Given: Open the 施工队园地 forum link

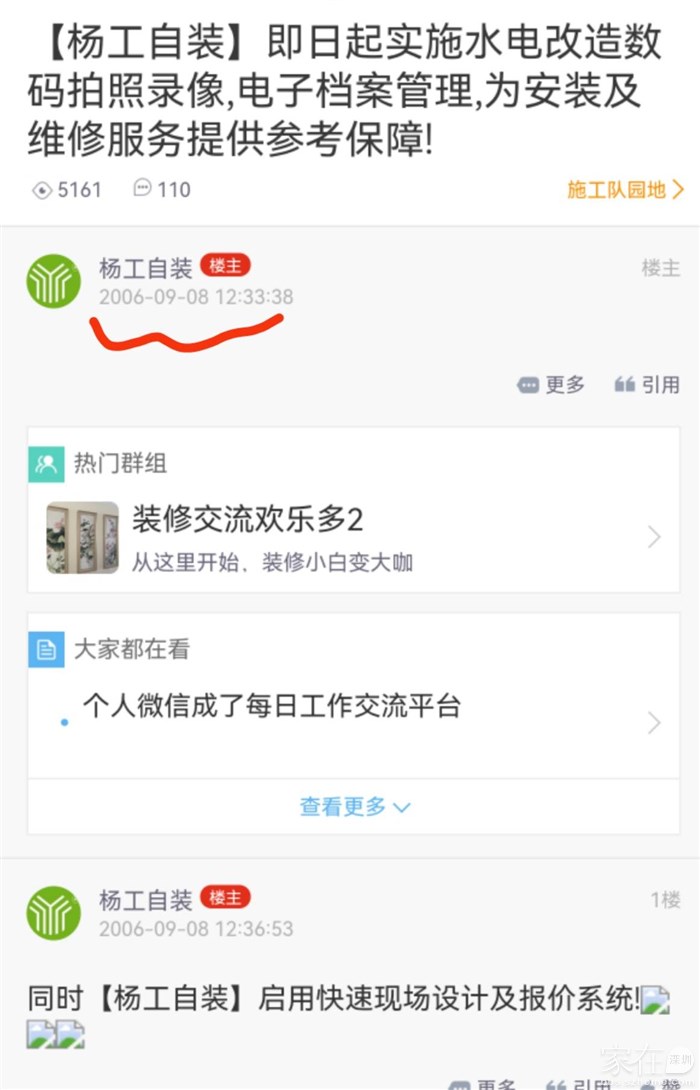Looking at the screenshot, I should (624, 190).
